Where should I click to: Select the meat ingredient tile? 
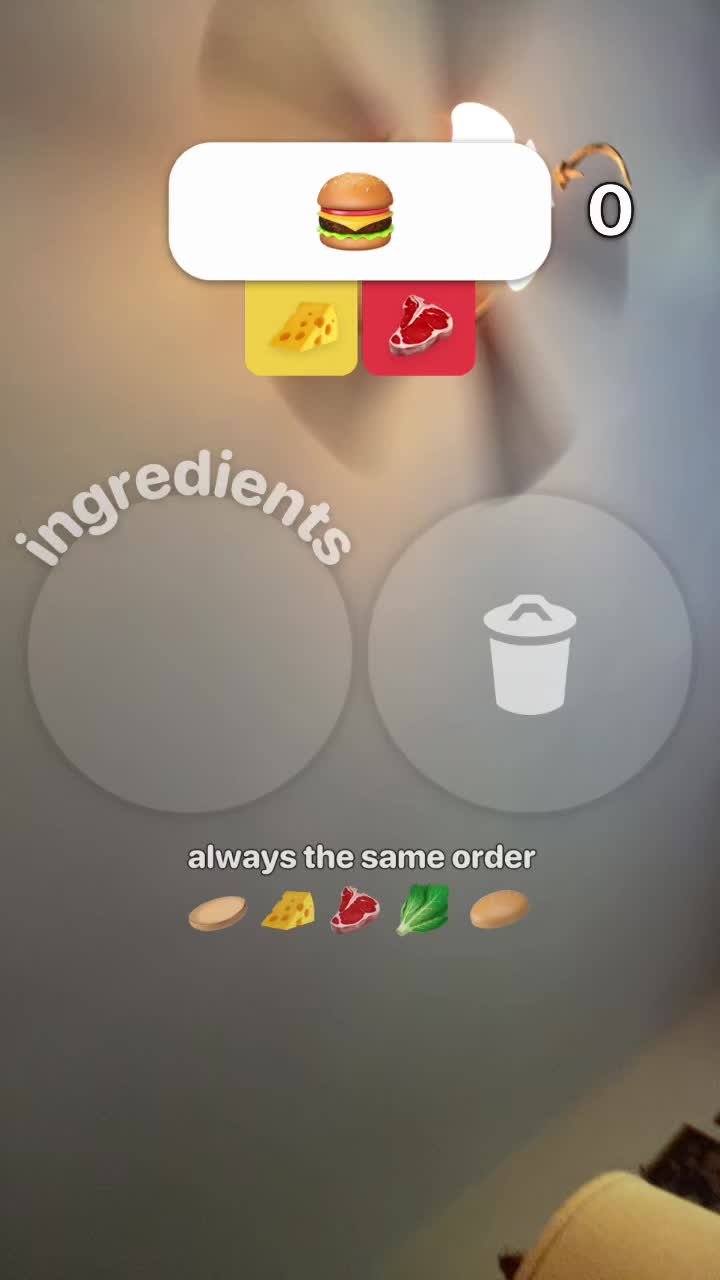pyautogui.click(x=419, y=326)
